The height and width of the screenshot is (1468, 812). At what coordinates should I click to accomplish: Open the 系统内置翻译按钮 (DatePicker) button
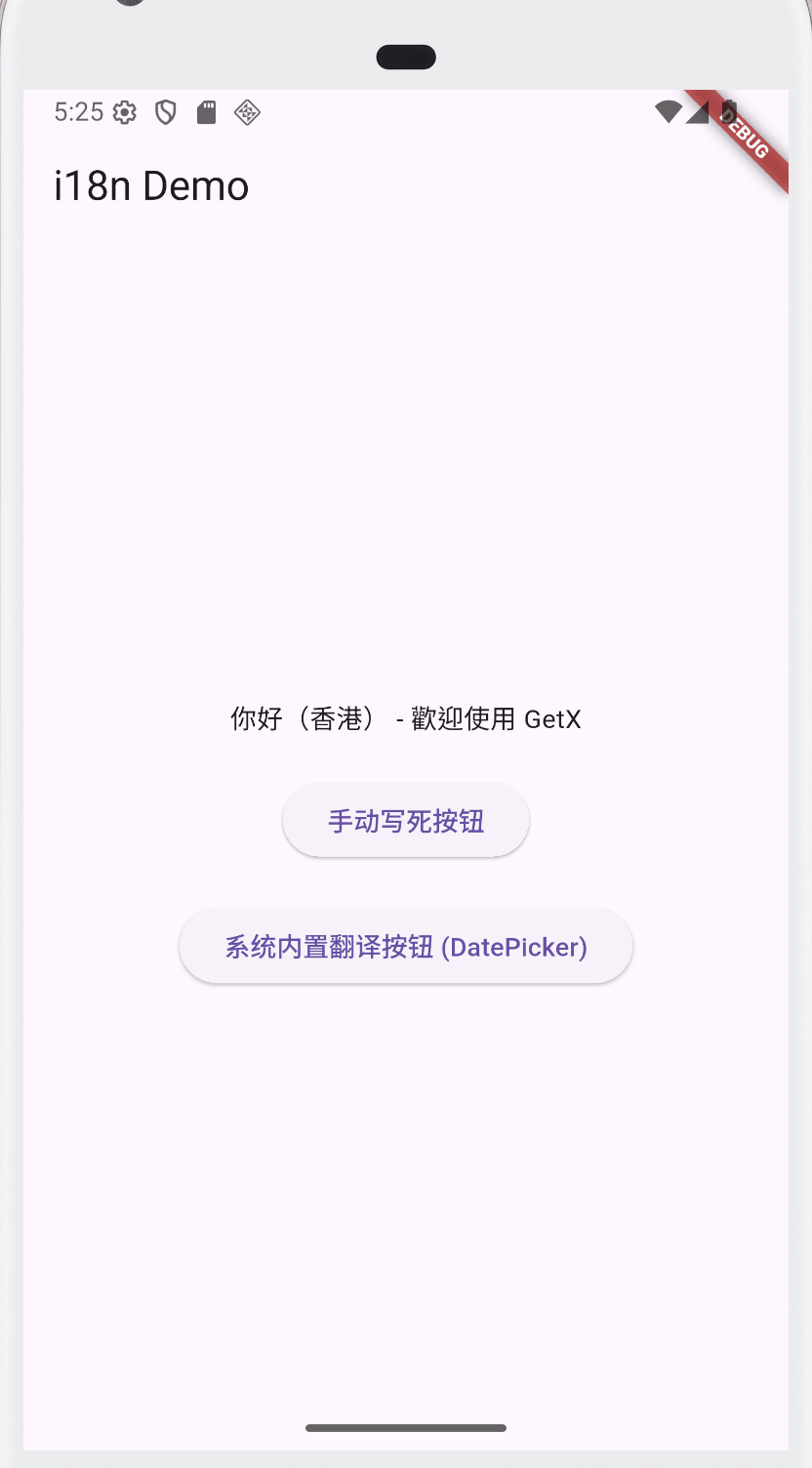coord(406,947)
